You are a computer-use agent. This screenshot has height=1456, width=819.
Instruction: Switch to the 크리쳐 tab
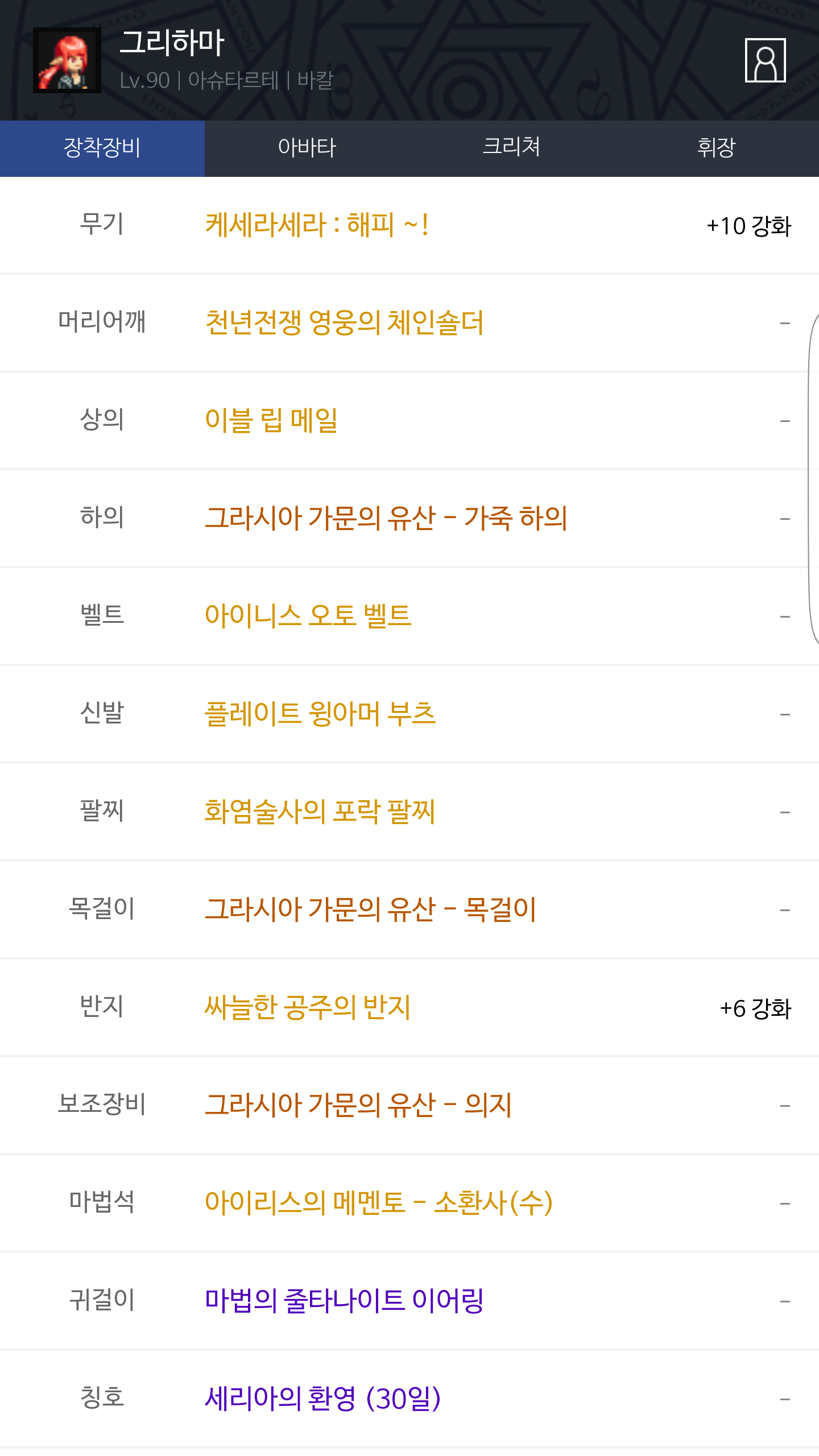pyautogui.click(x=511, y=148)
